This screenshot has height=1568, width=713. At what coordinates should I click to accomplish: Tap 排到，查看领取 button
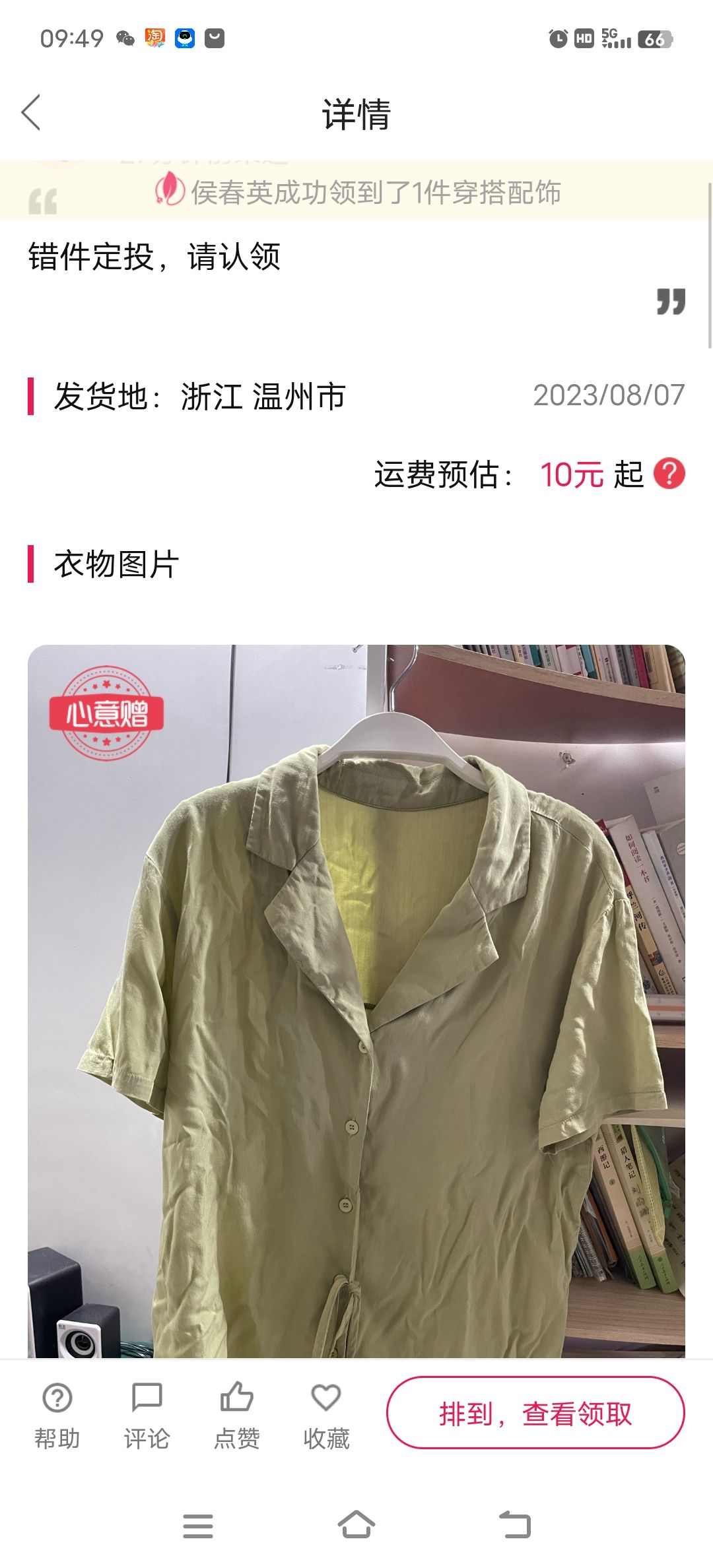(535, 1413)
